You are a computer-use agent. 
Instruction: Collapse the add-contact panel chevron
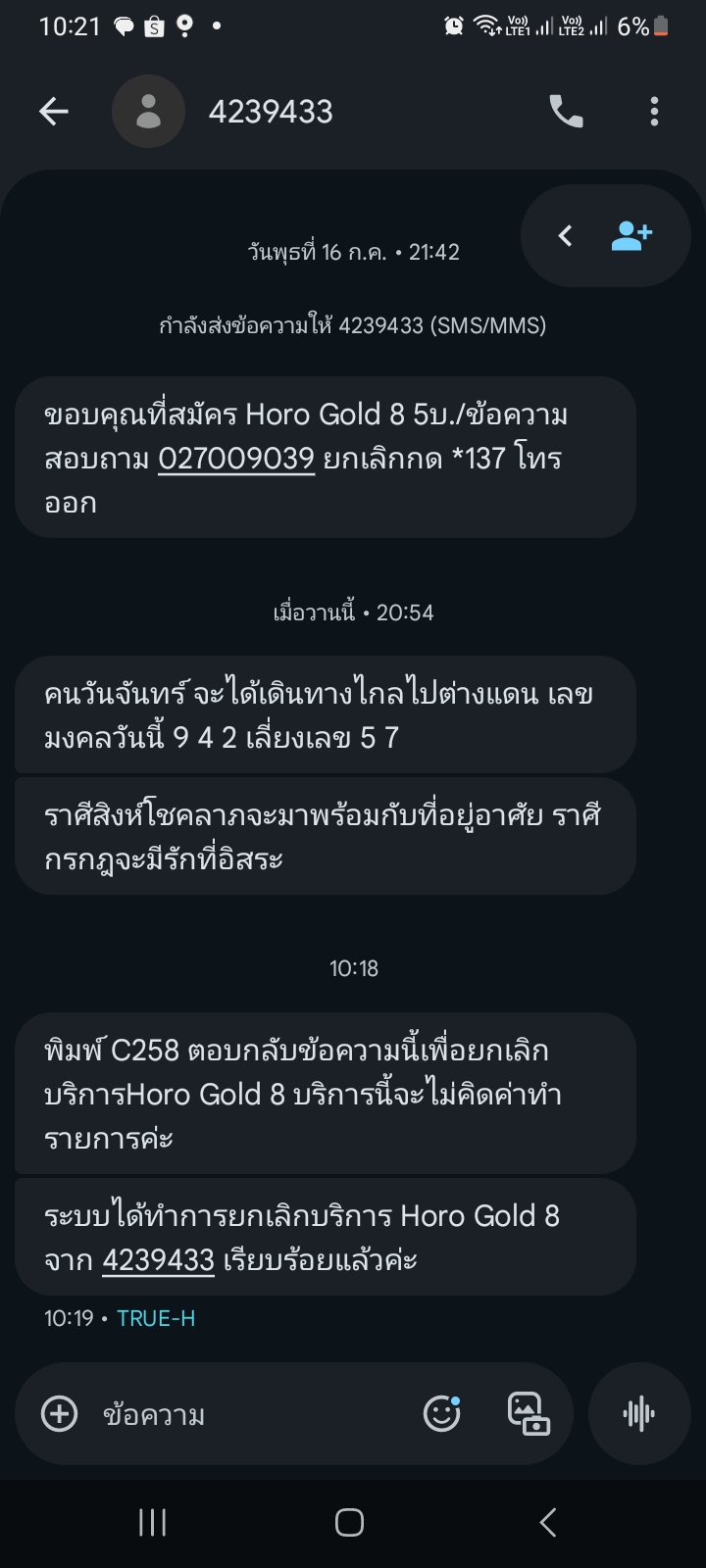click(565, 235)
